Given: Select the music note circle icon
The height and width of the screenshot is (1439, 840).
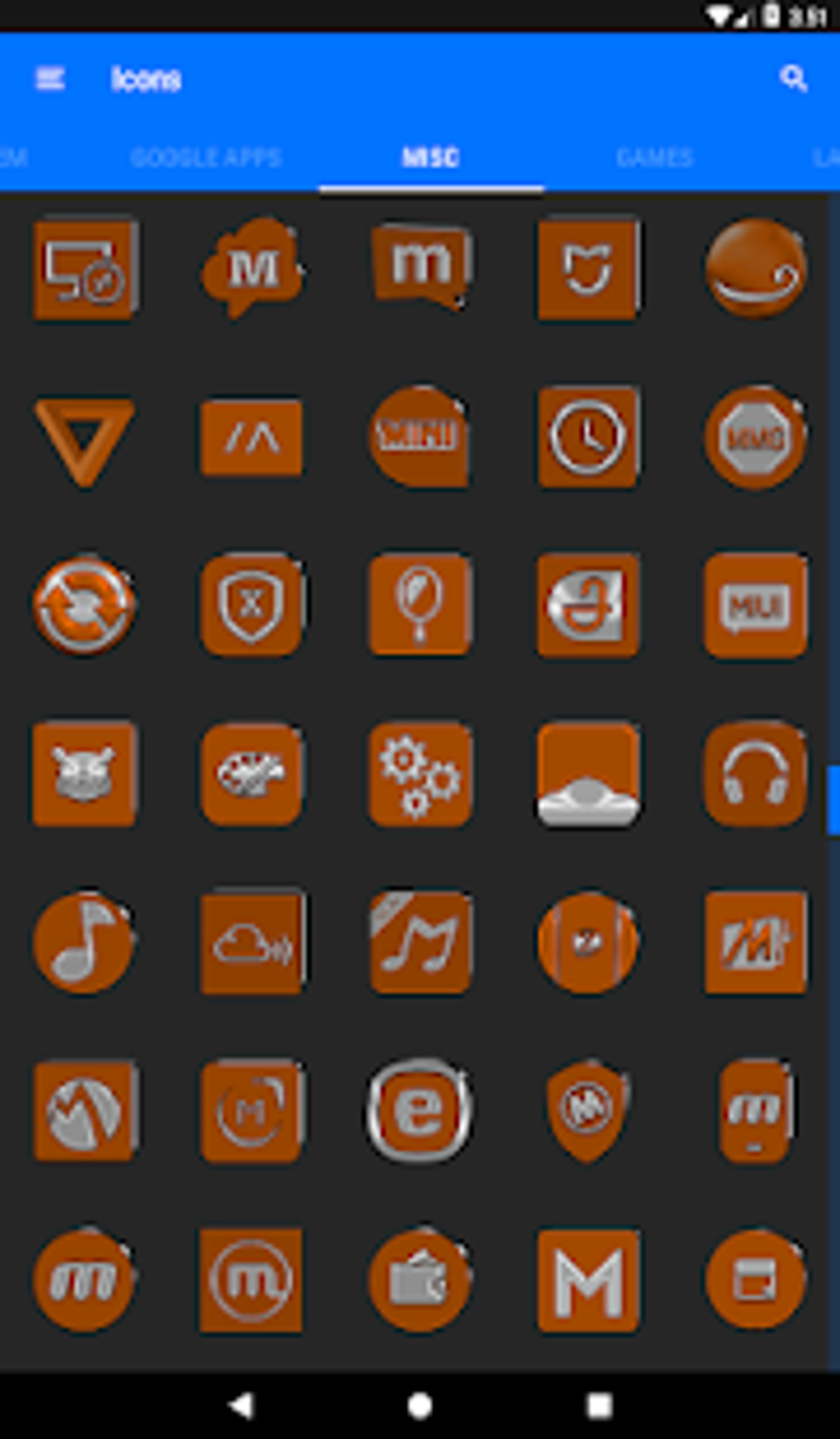Looking at the screenshot, I should tap(83, 941).
